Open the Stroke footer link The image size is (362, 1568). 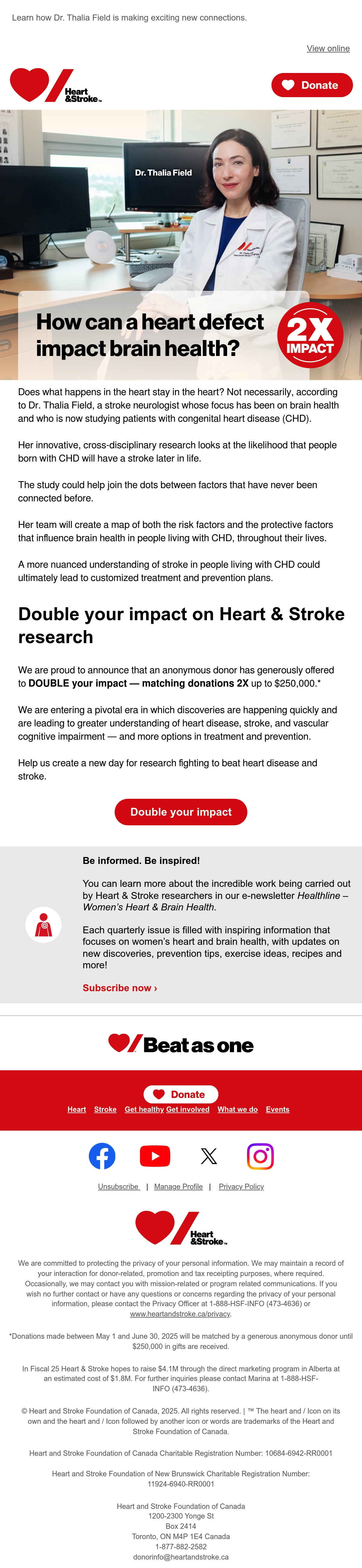(105, 1110)
